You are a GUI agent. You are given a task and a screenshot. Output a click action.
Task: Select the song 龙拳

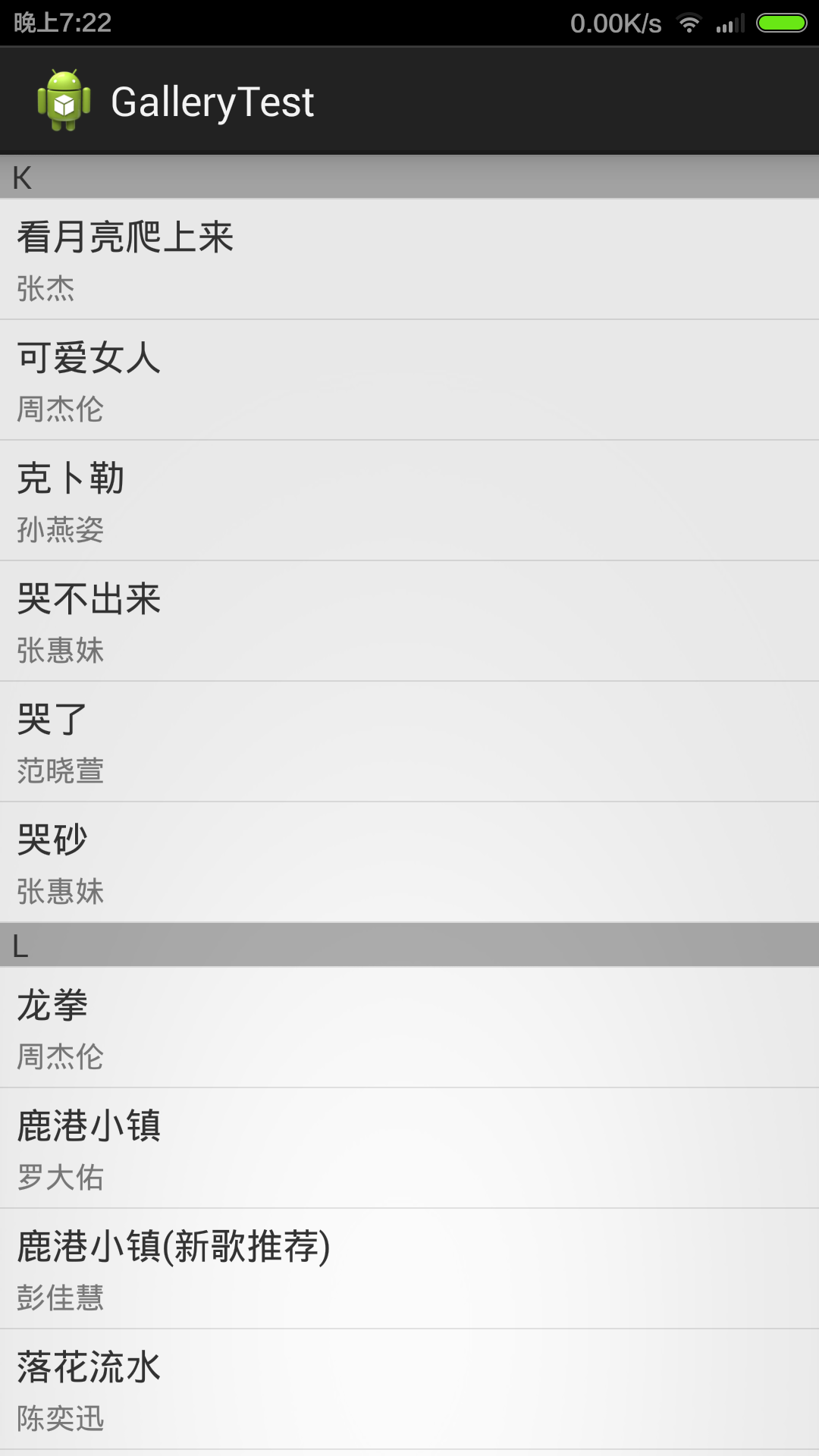click(x=409, y=1028)
